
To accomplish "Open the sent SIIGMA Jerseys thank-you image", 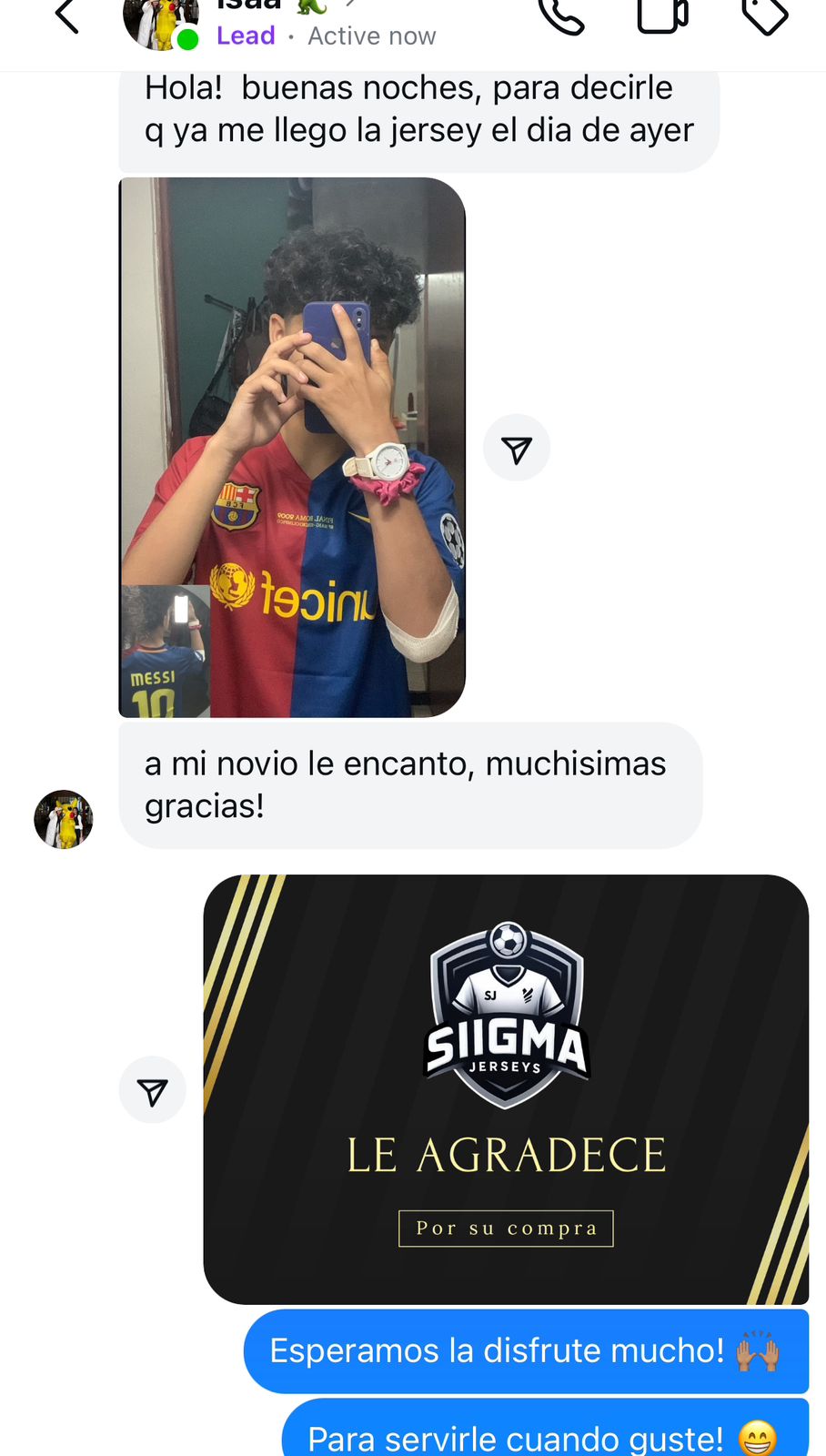I will click(506, 1089).
